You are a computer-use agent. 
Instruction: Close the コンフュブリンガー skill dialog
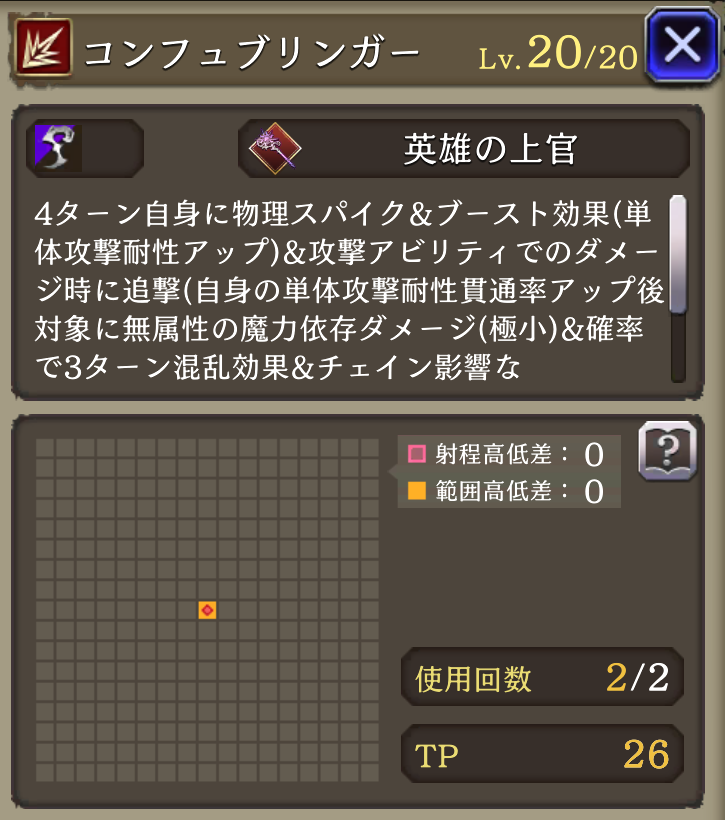click(x=681, y=45)
